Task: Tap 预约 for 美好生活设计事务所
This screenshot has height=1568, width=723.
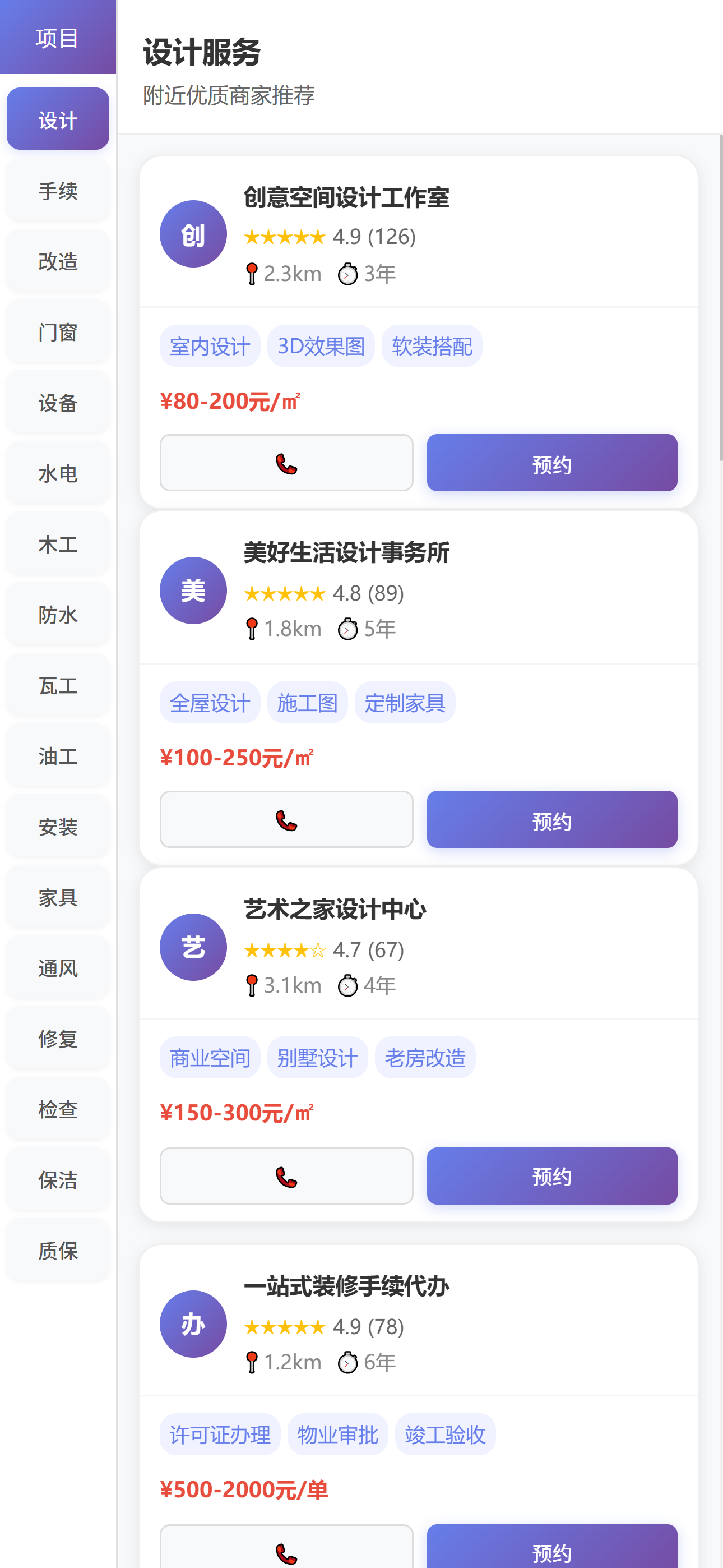Action: point(552,819)
